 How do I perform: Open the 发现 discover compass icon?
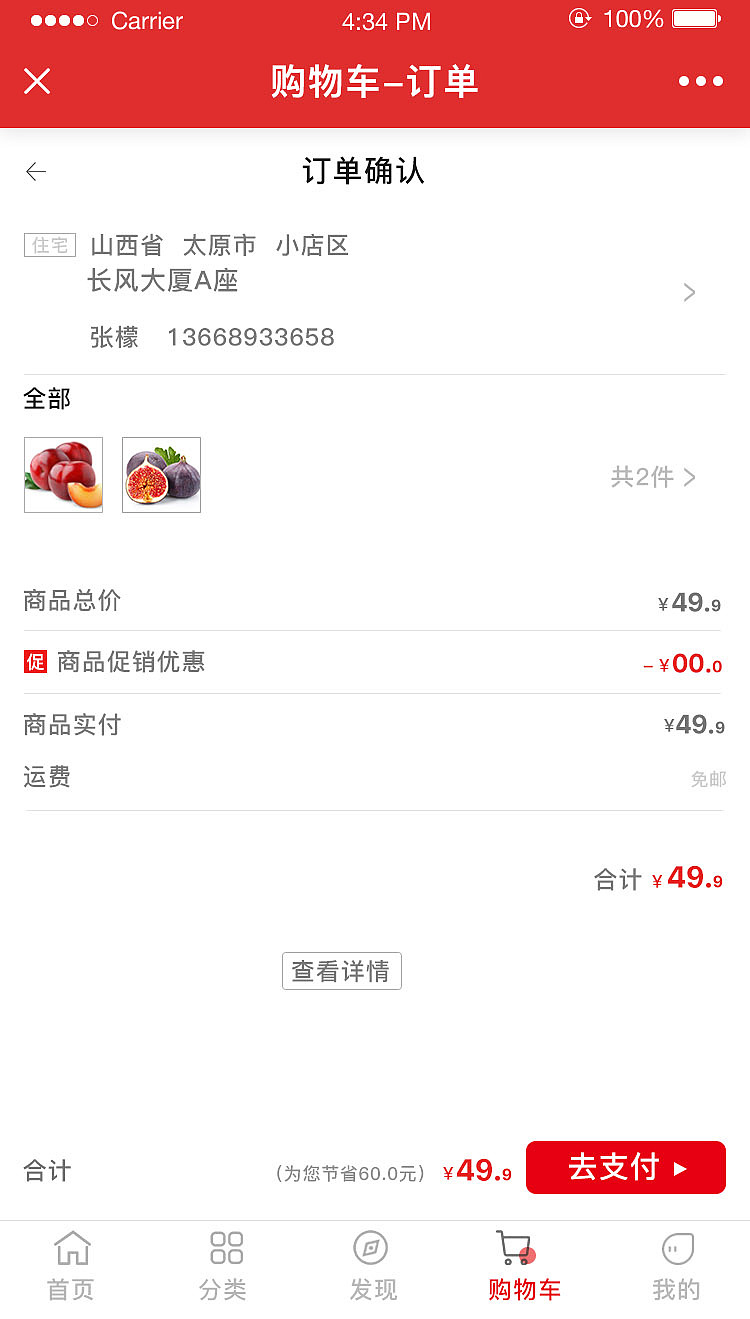coord(372,1248)
